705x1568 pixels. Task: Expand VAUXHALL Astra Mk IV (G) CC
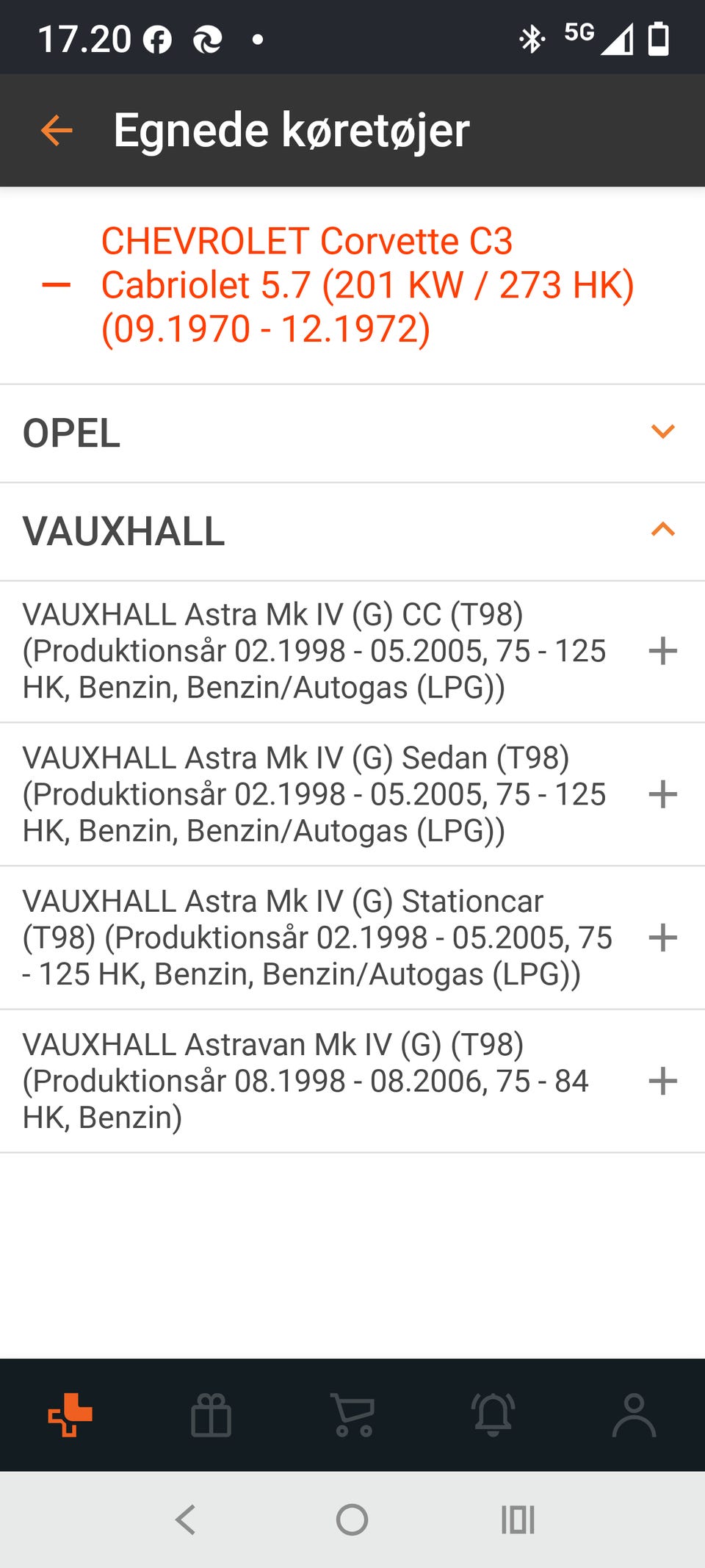click(662, 651)
